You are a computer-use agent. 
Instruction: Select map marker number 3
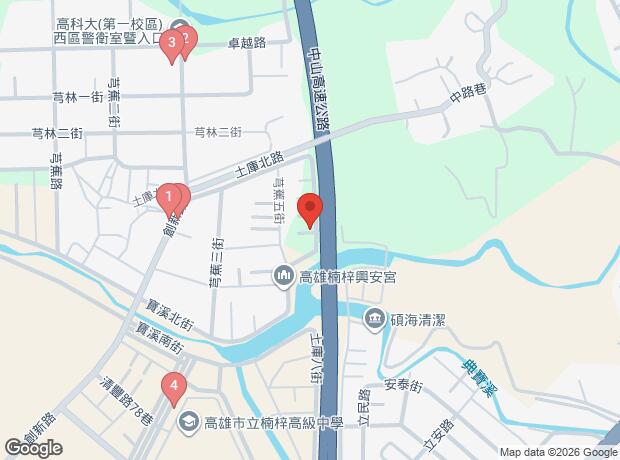[x=172, y=43]
